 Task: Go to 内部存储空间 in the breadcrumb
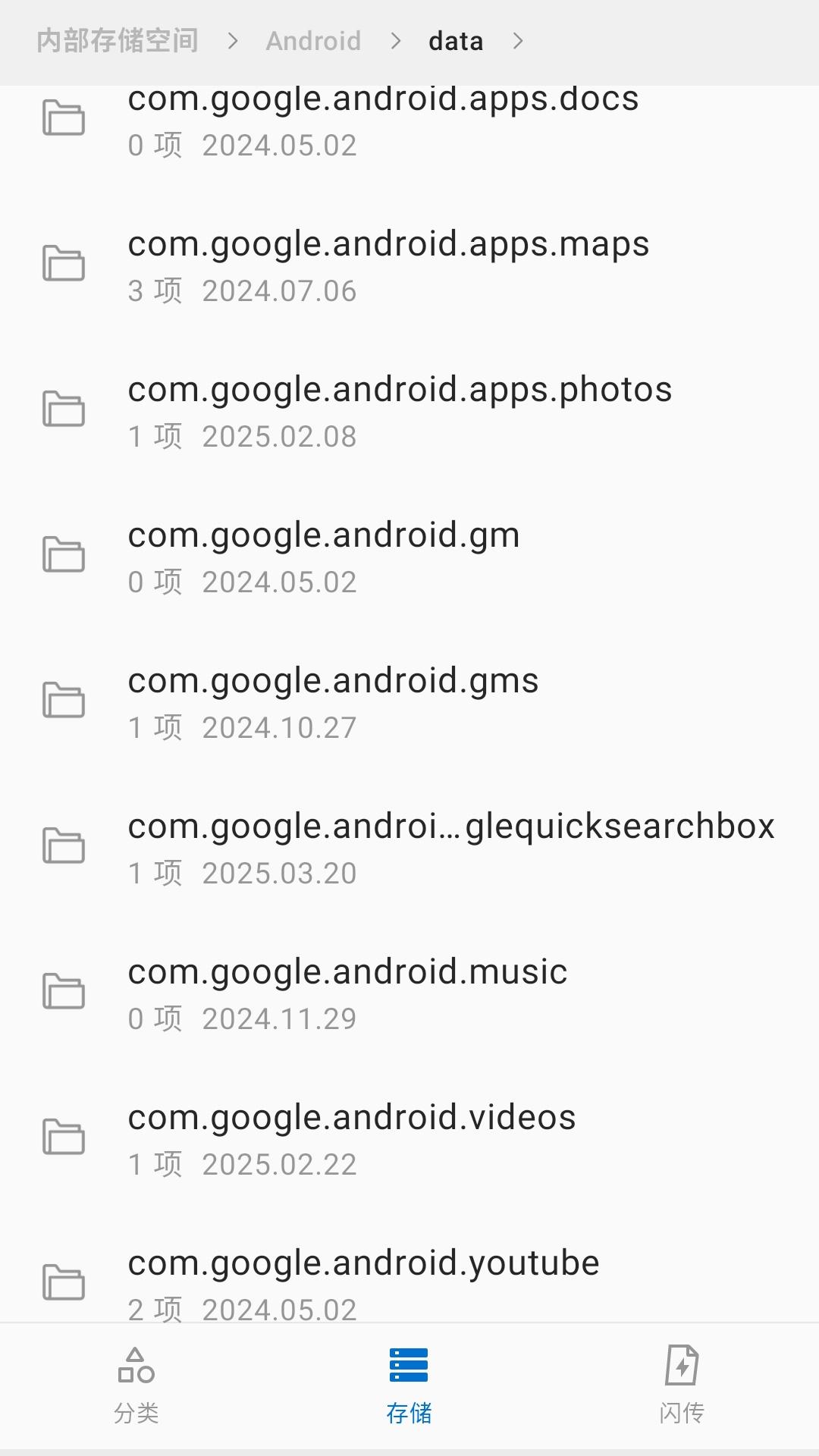[118, 41]
